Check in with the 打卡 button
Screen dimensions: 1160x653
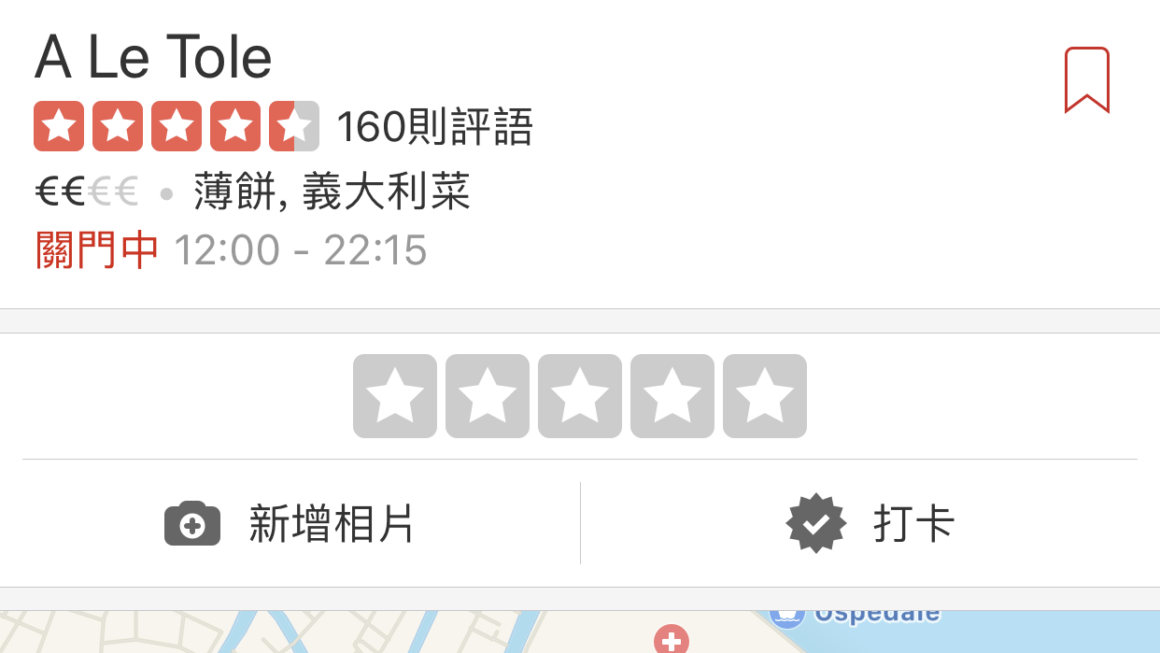[870, 524]
